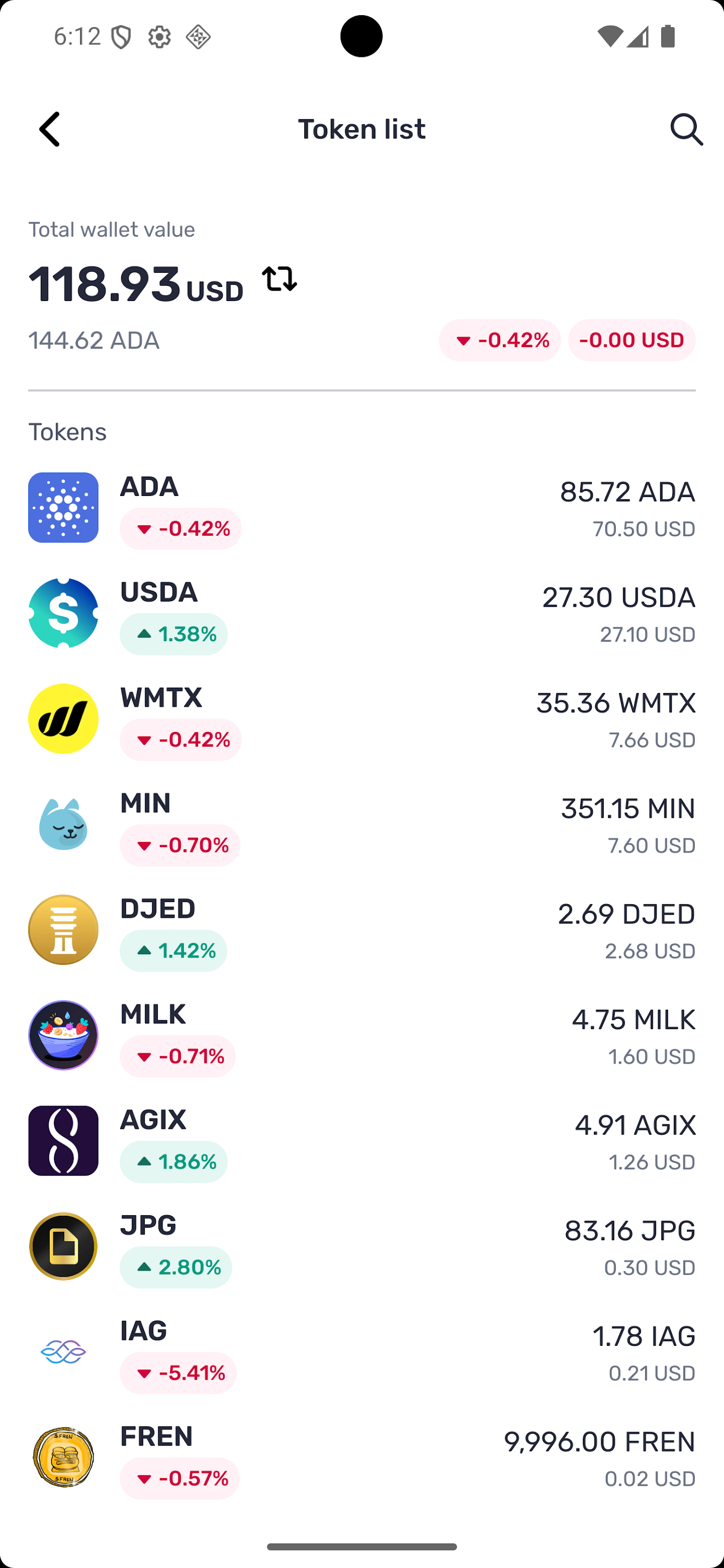Screen dimensions: 724x1568
Task: Click the AGIX SingularityNET token icon
Action: pyautogui.click(x=63, y=1140)
